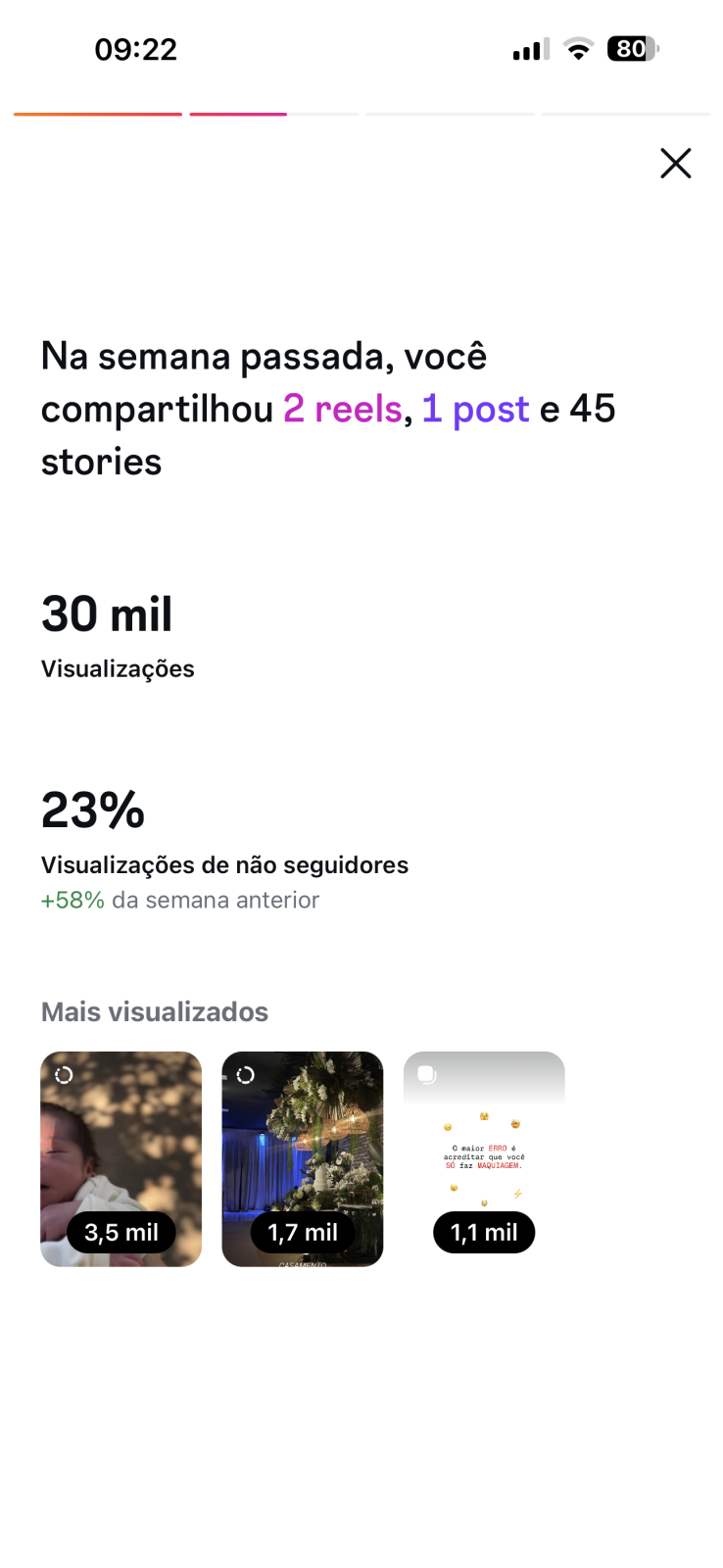The width and height of the screenshot is (723, 1568).
Task: Open the most viewed reel with 3,5 mil
Action: pos(120,1158)
